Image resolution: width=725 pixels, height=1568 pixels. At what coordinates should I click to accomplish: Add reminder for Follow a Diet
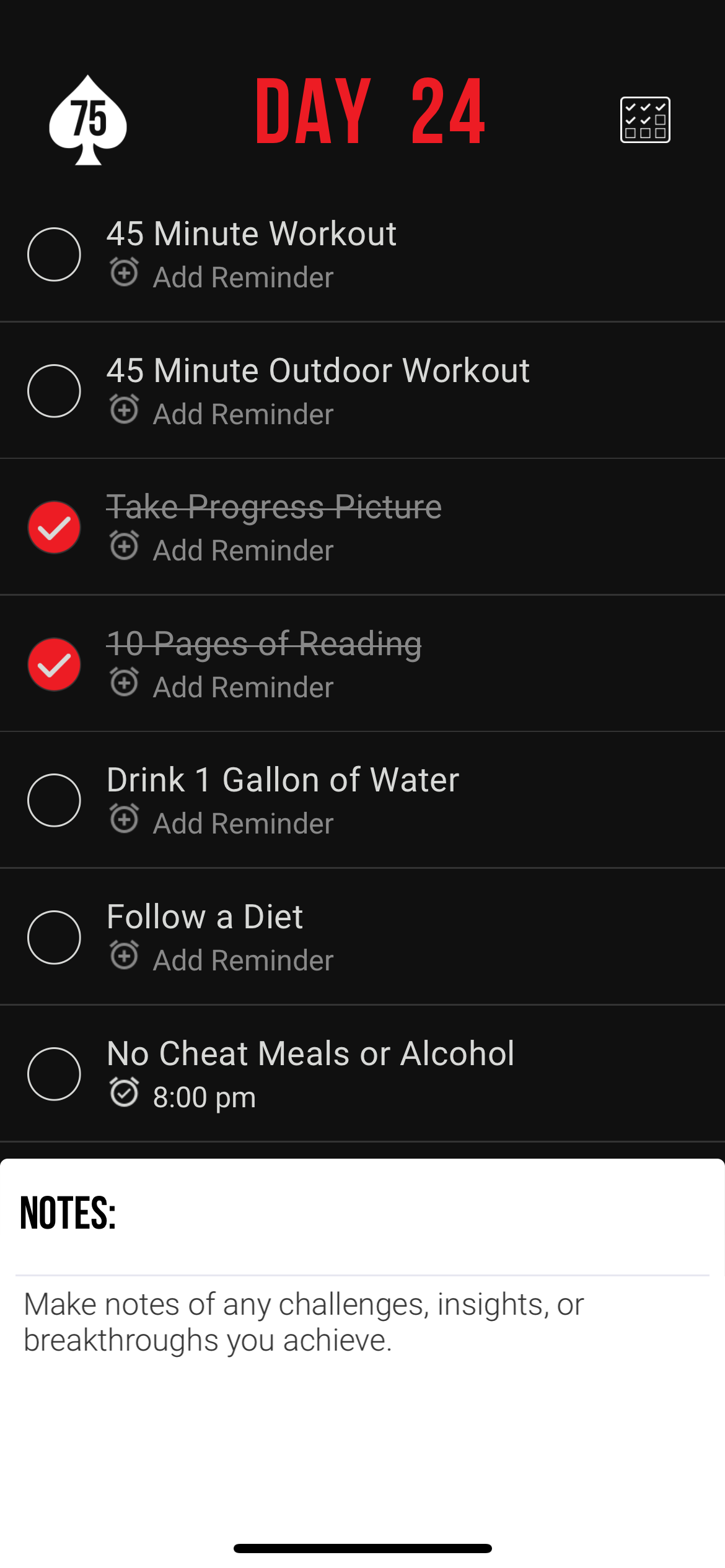tap(242, 960)
